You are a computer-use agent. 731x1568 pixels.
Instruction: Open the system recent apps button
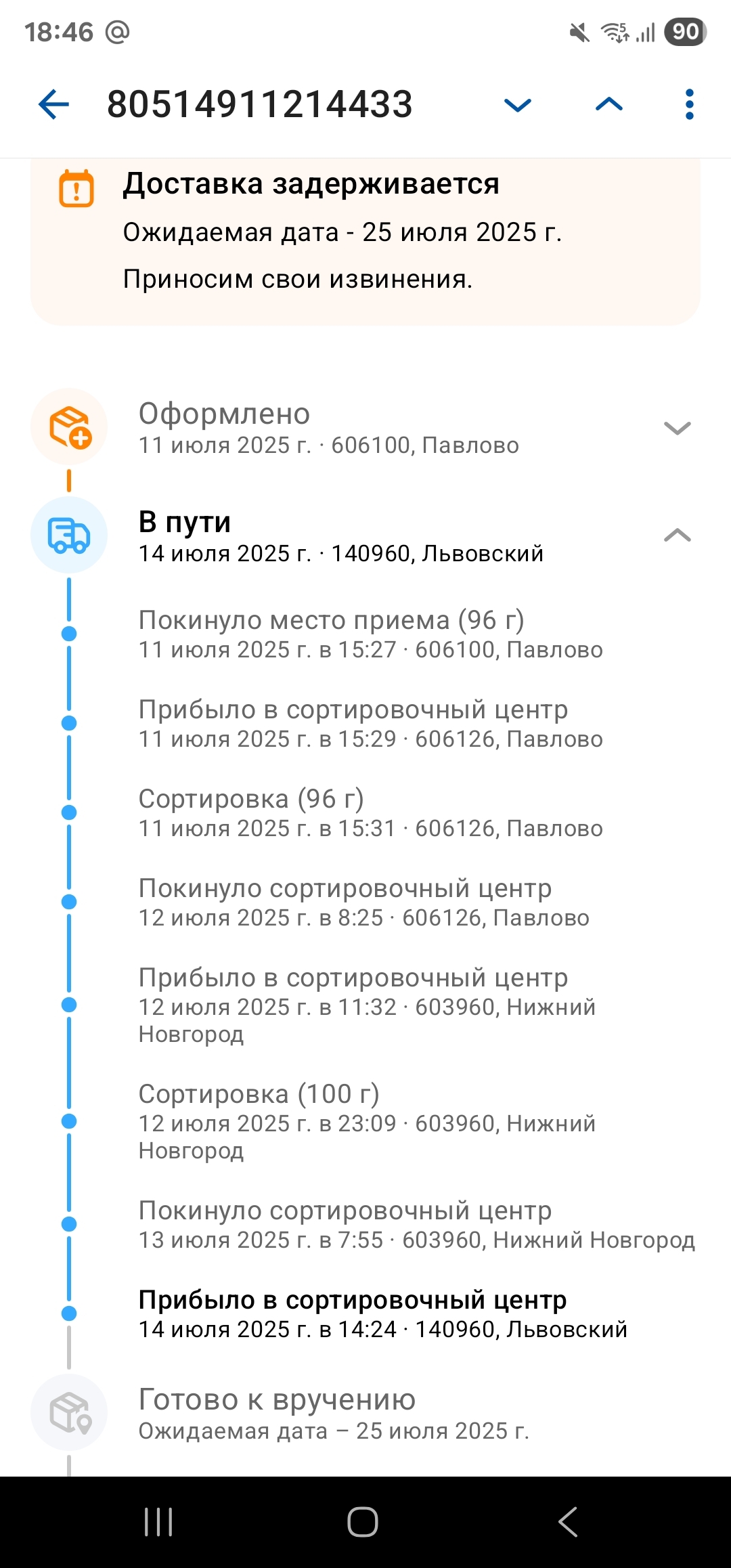point(159,1522)
